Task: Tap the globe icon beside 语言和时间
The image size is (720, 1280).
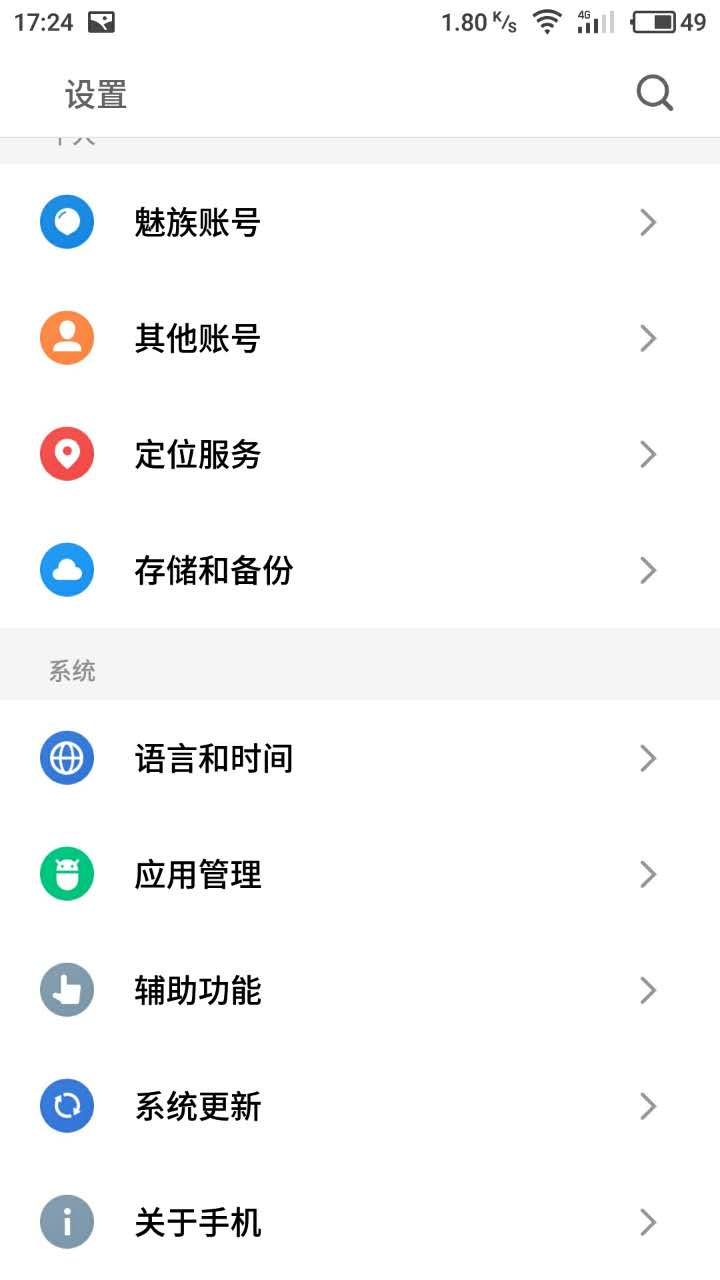Action: [66, 758]
